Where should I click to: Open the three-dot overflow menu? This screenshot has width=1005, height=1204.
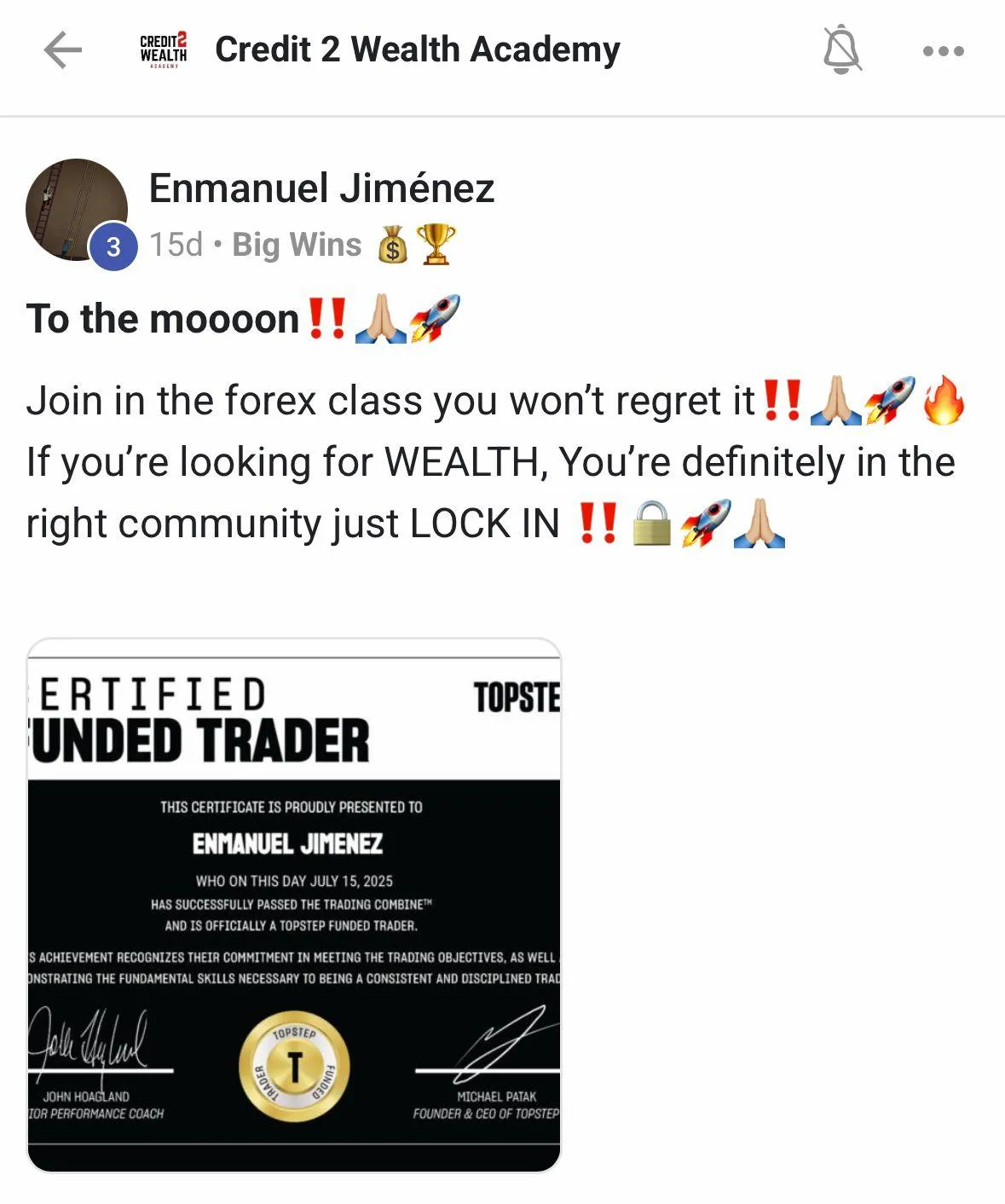(x=943, y=51)
